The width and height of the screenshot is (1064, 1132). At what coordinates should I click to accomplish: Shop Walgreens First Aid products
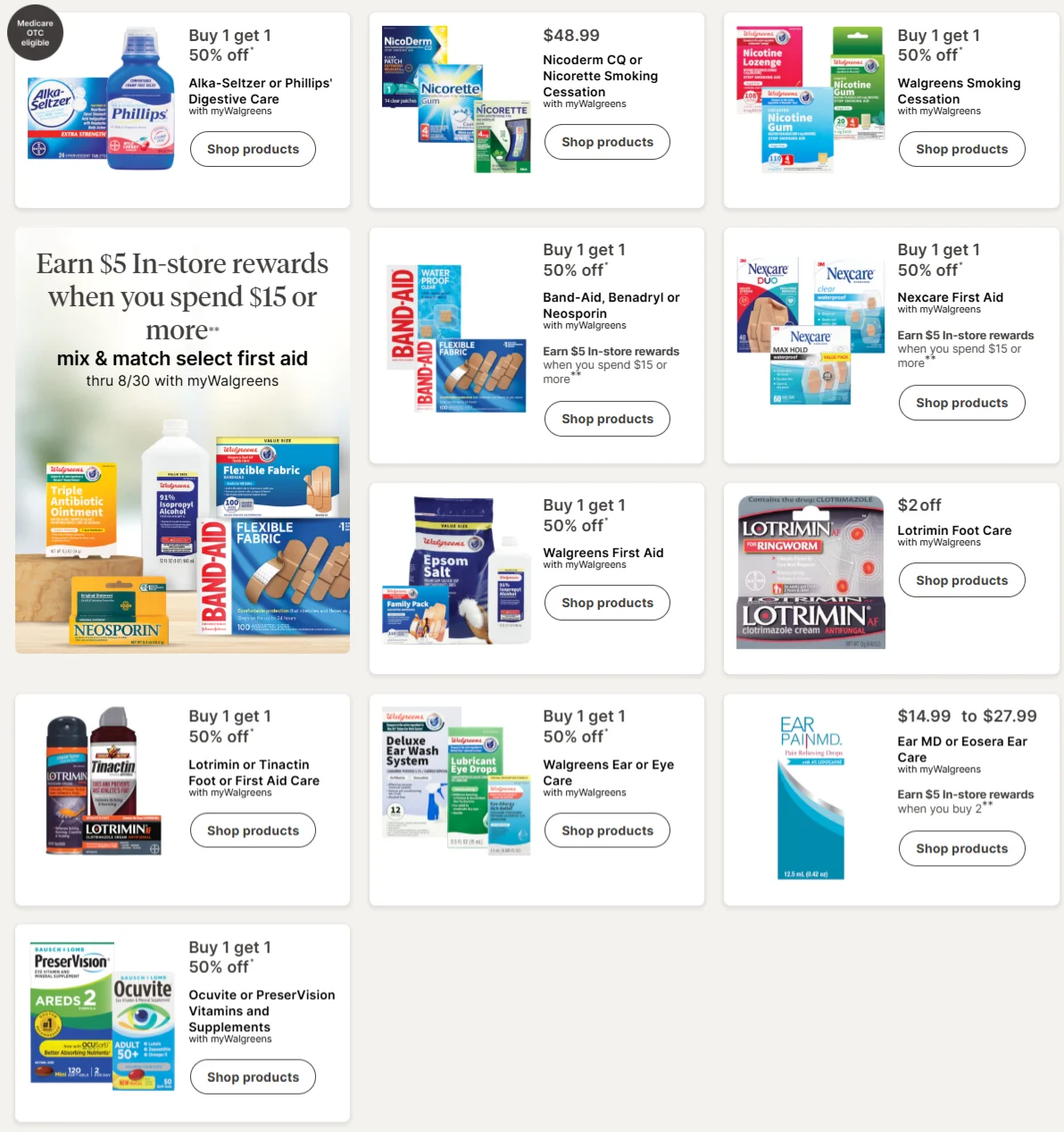point(607,603)
